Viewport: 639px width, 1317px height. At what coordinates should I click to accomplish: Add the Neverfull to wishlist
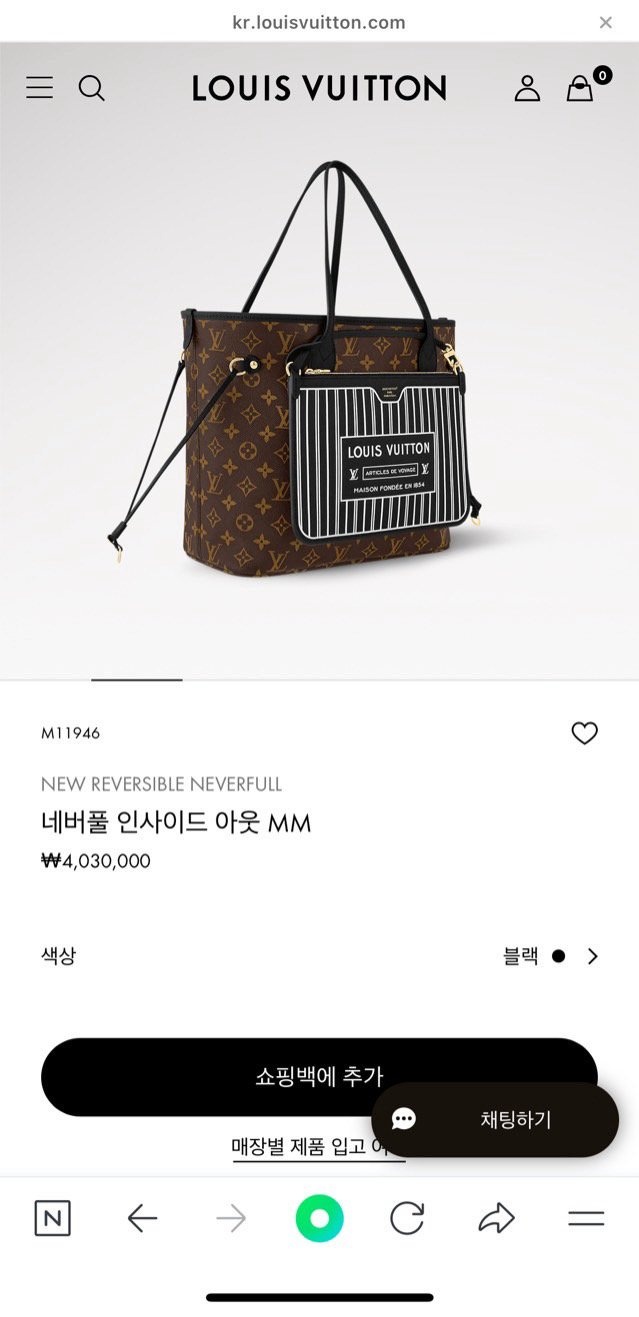point(584,733)
